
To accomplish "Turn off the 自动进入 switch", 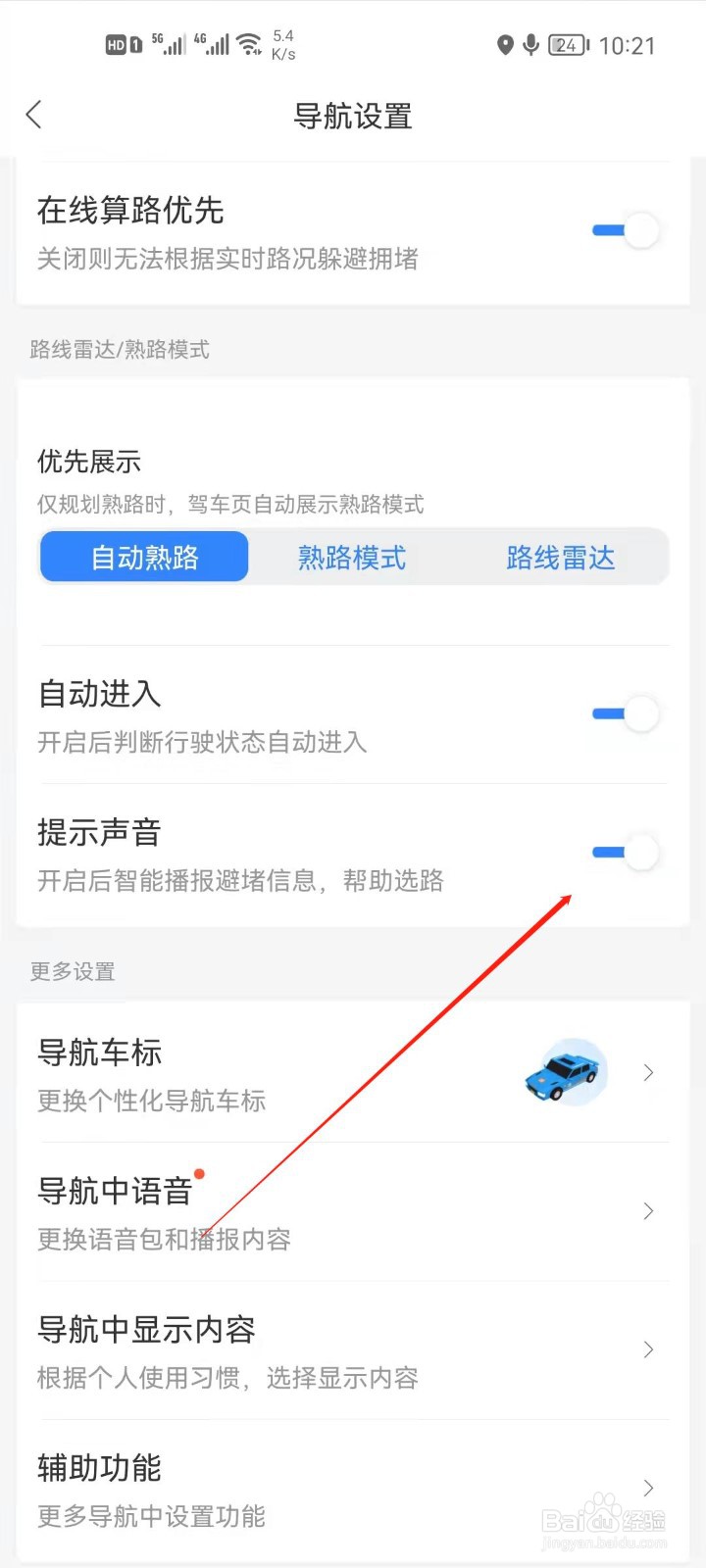I will click(x=625, y=713).
